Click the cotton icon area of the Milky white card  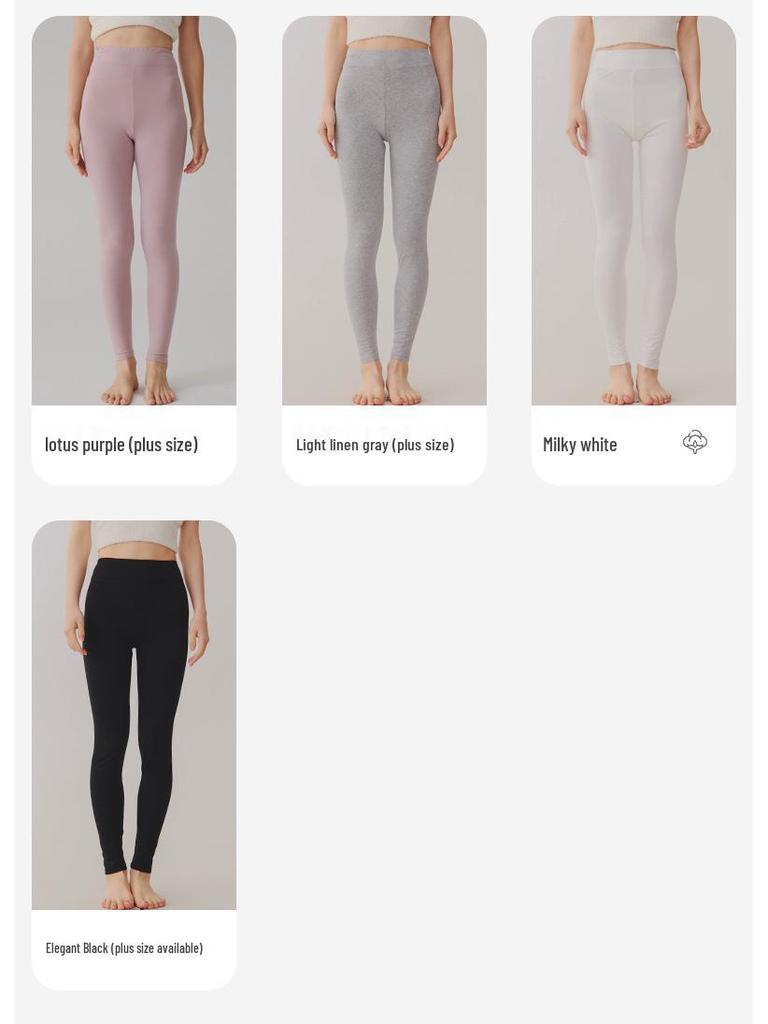tap(694, 441)
